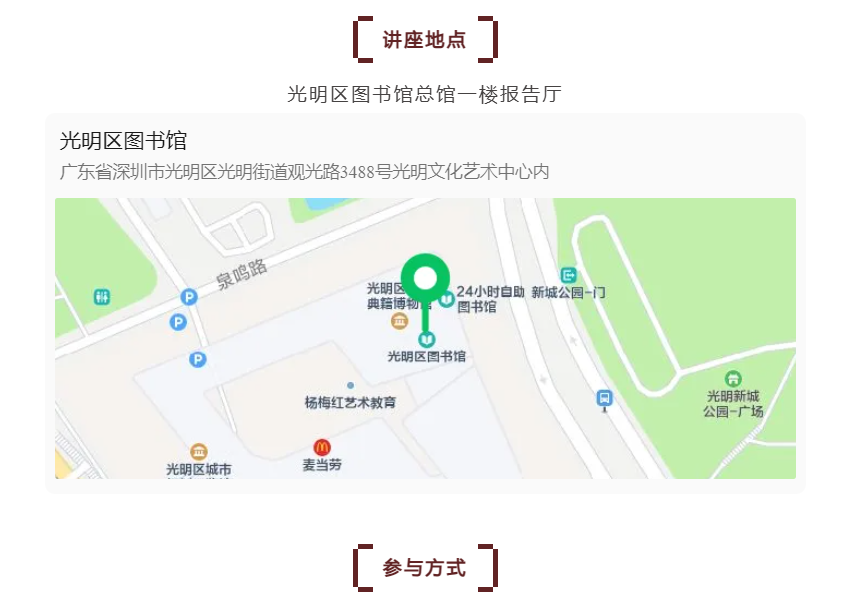The image size is (845, 601).
Task: Open the 光明区图书馆 location map card
Action: pyautogui.click(x=124, y=141)
